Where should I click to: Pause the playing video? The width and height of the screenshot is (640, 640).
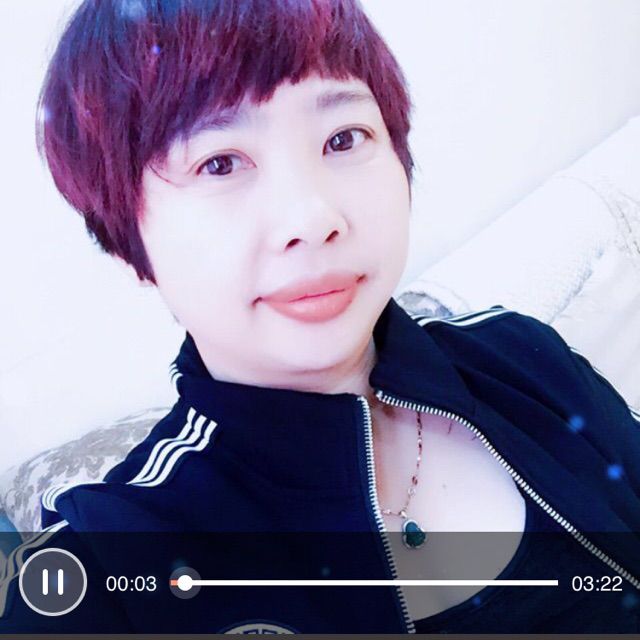[x=52, y=582]
